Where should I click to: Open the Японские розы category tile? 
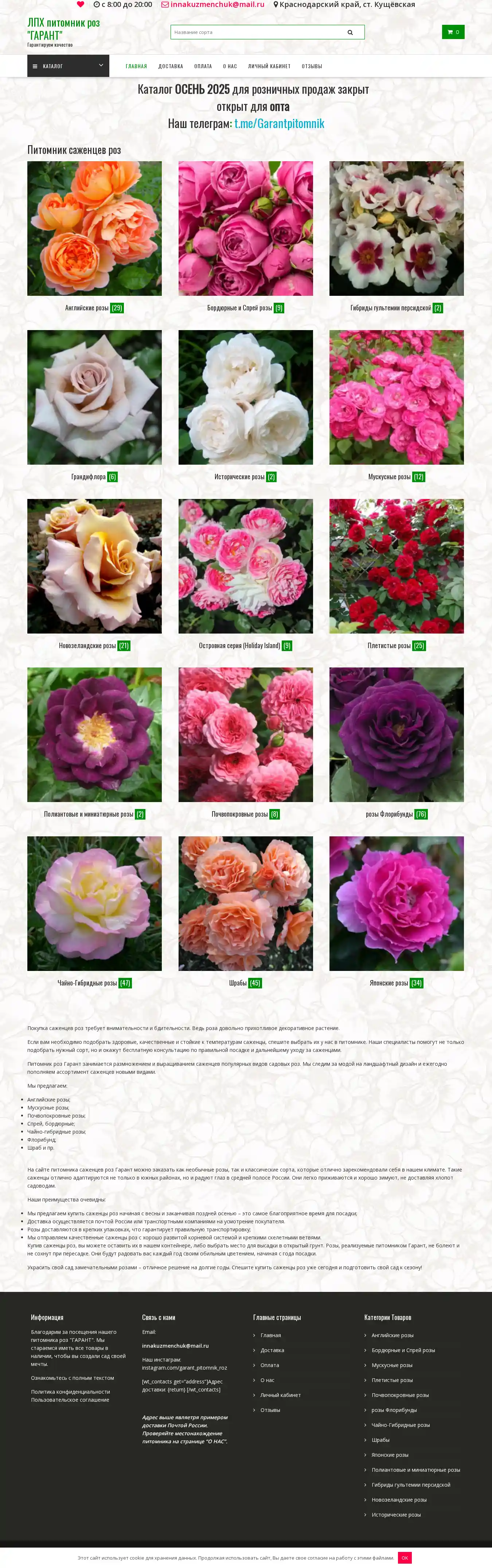[396, 903]
